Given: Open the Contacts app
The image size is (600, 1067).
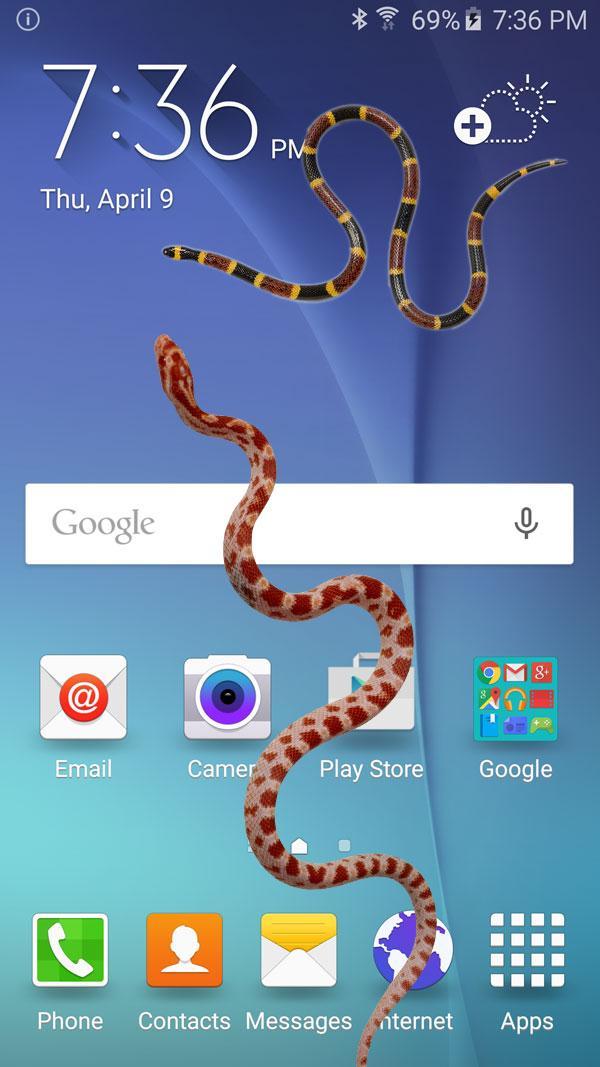Looking at the screenshot, I should (x=184, y=950).
